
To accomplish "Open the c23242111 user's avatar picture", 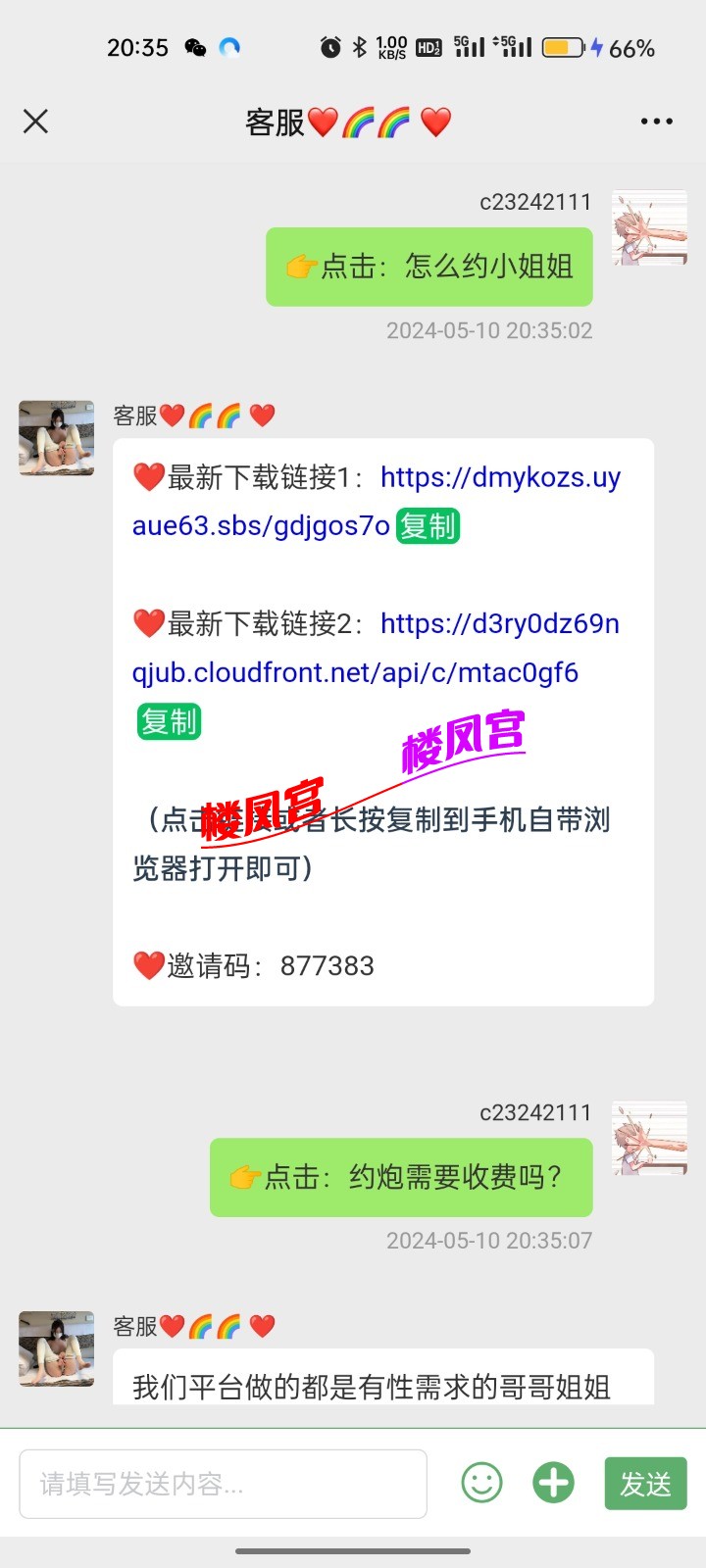I will (648, 227).
